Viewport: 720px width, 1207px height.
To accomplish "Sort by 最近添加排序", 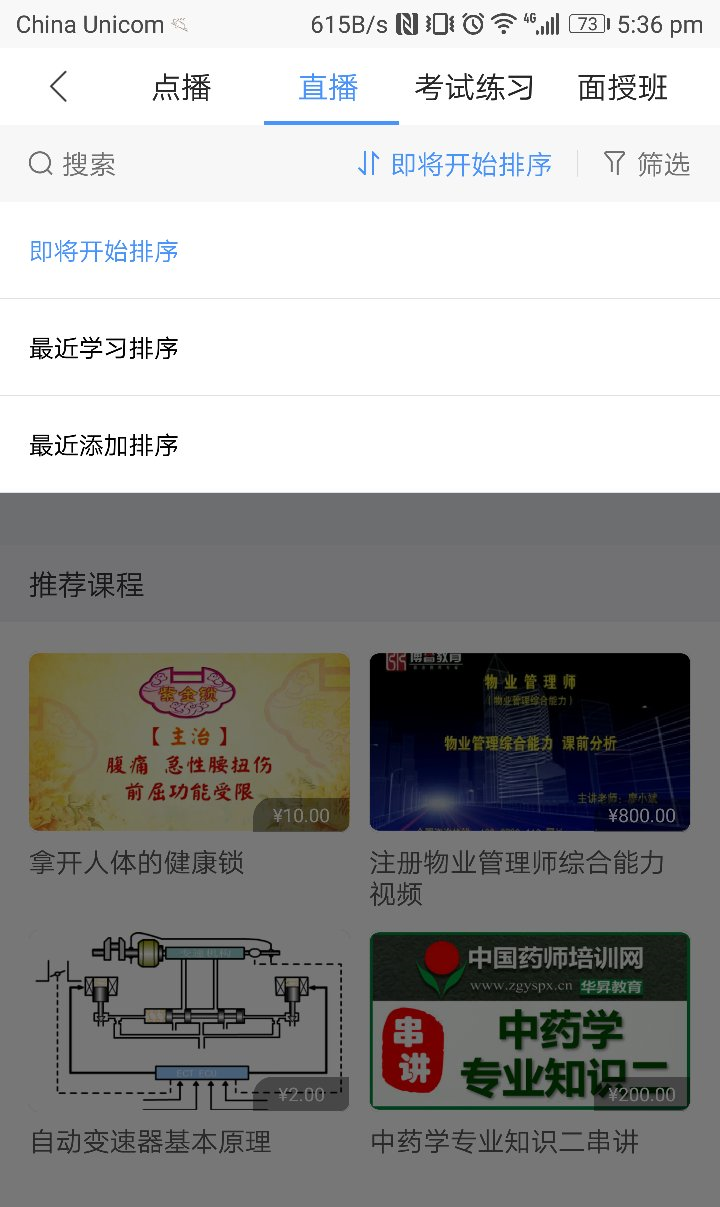I will 105,445.
